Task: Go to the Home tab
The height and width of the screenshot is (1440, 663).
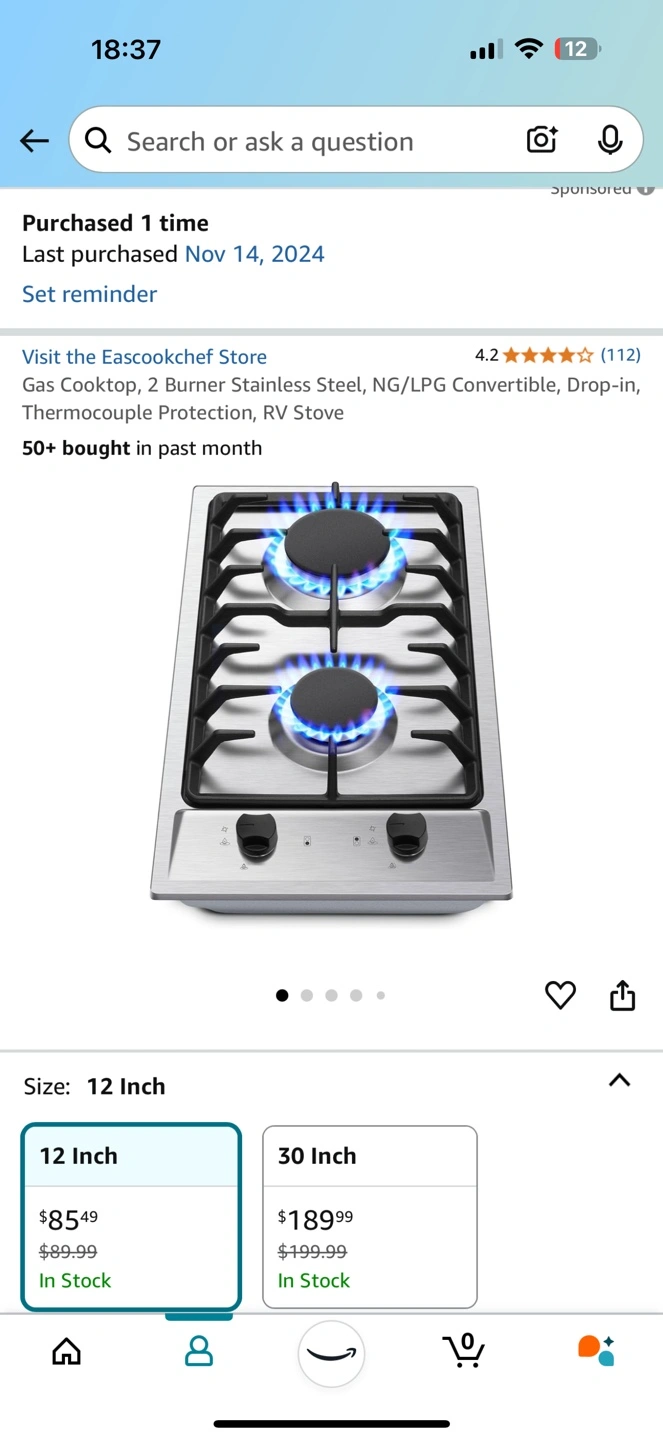Action: point(66,1352)
